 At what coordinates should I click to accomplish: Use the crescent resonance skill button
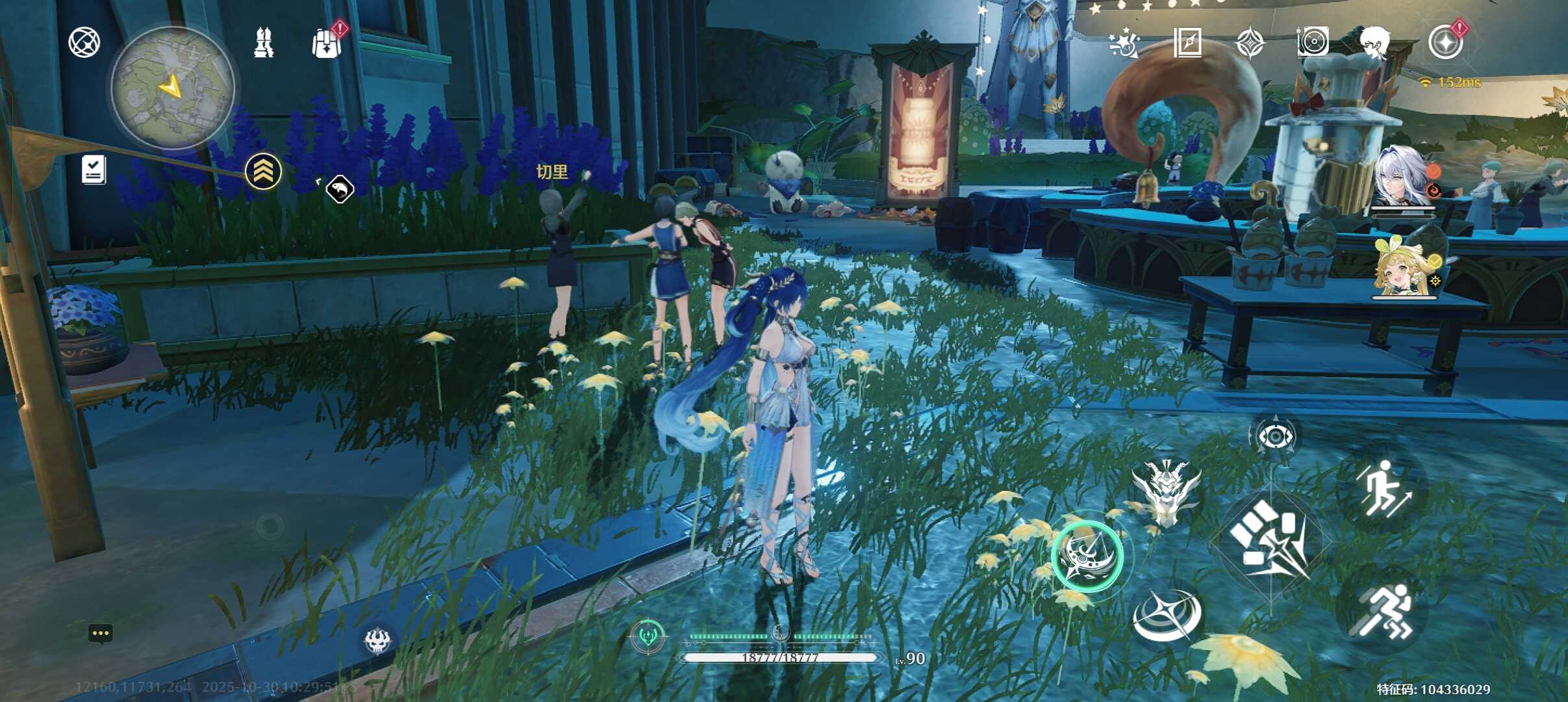tap(1167, 616)
